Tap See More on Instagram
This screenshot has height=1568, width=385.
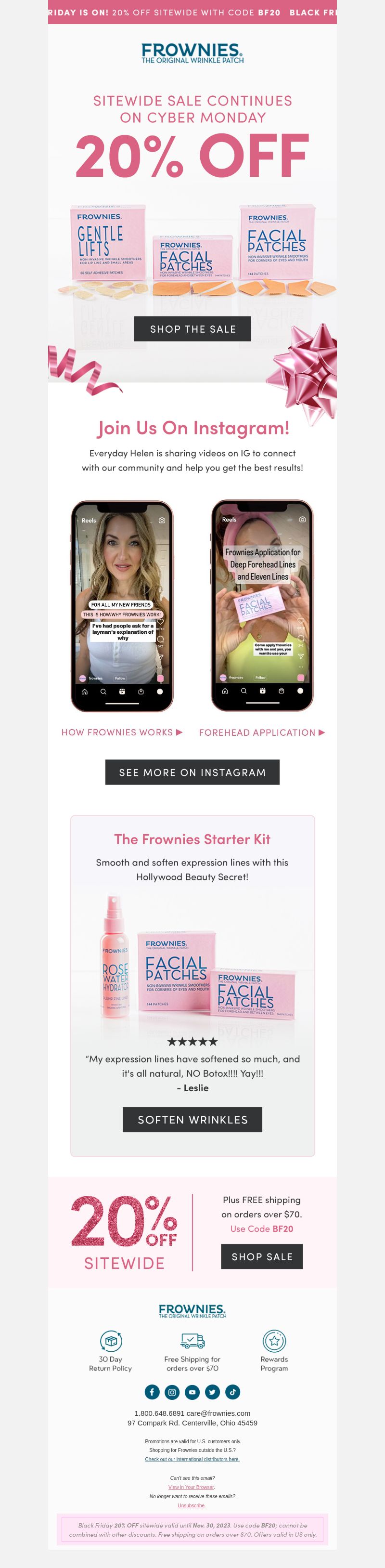pos(192,772)
